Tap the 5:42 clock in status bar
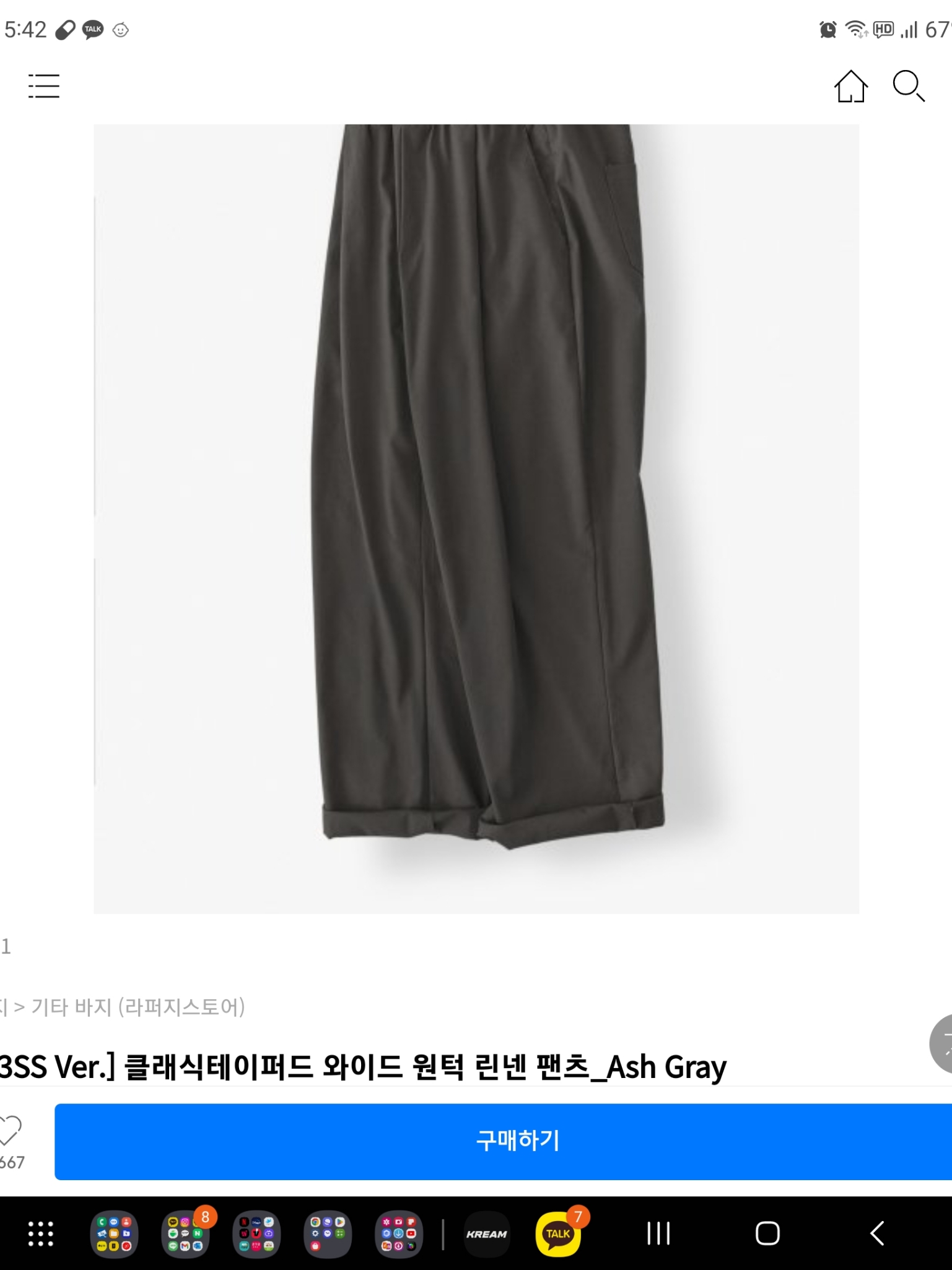The height and width of the screenshot is (1270, 952). [x=25, y=28]
